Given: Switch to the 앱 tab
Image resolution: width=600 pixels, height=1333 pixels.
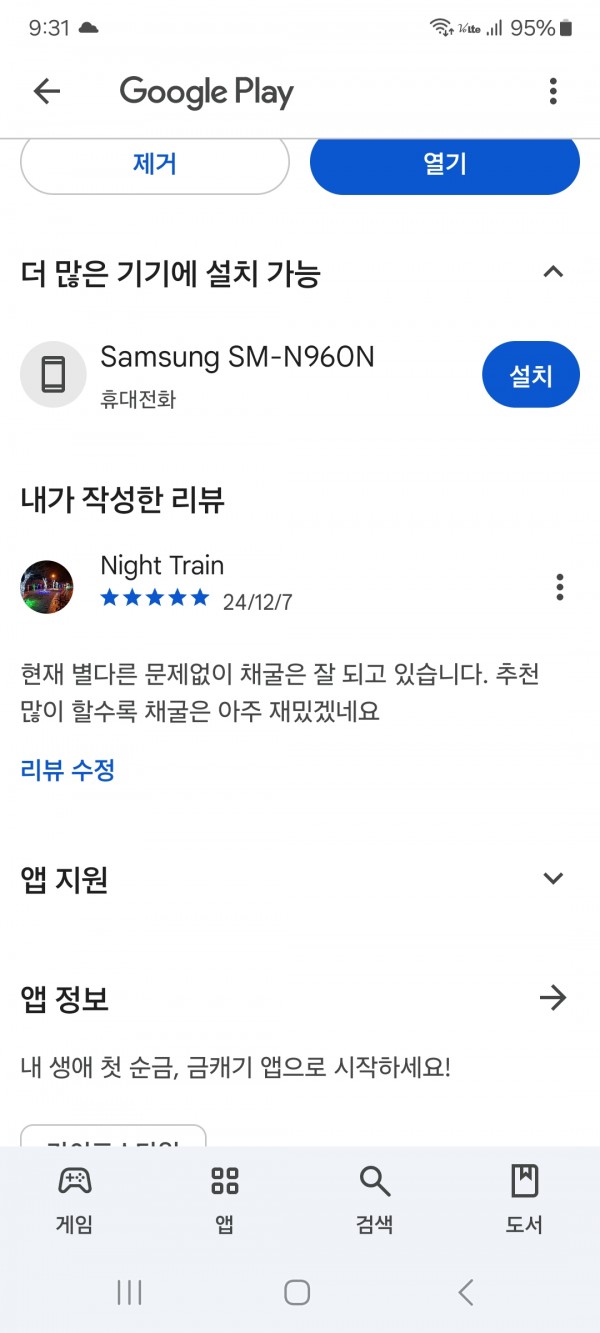Looking at the screenshot, I should [225, 1200].
